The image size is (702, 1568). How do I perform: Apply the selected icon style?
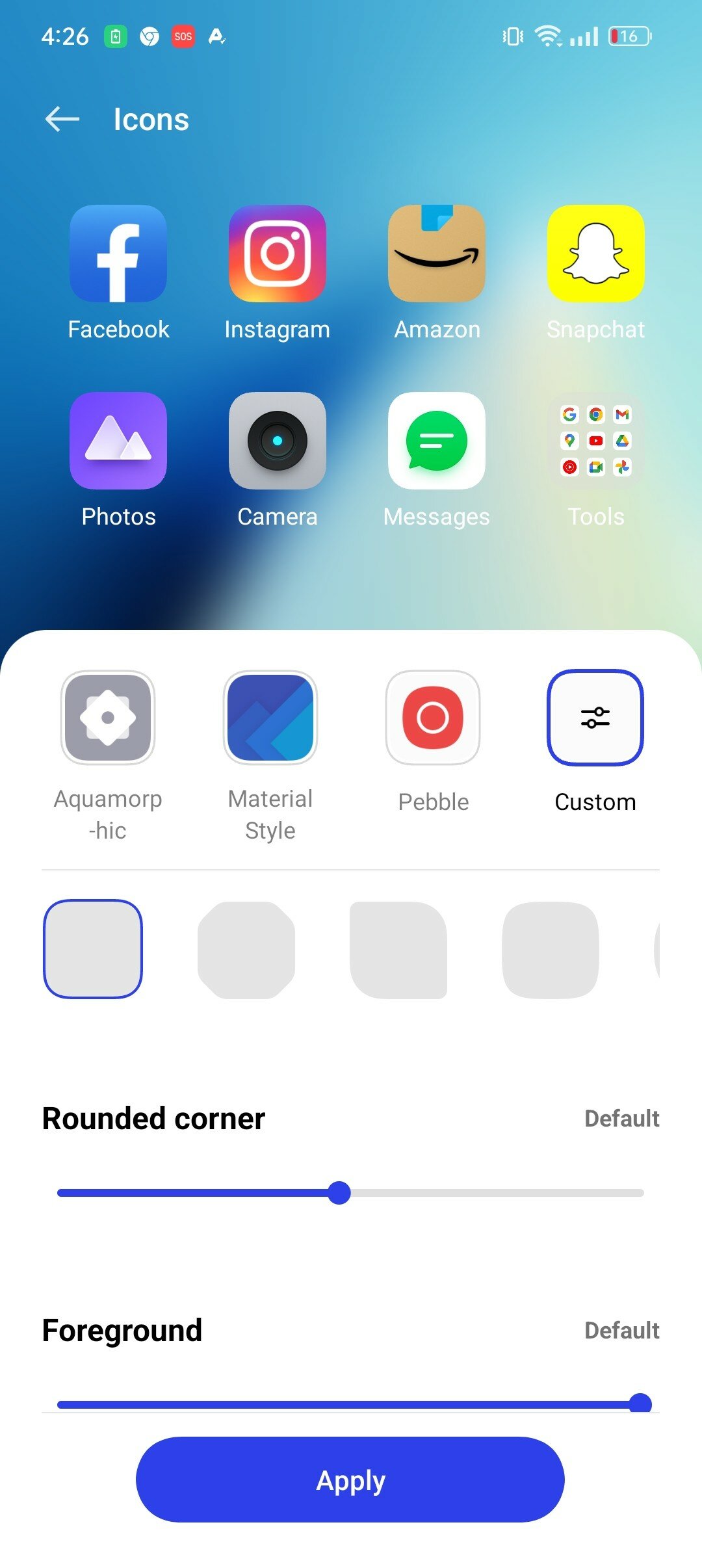click(x=350, y=1480)
